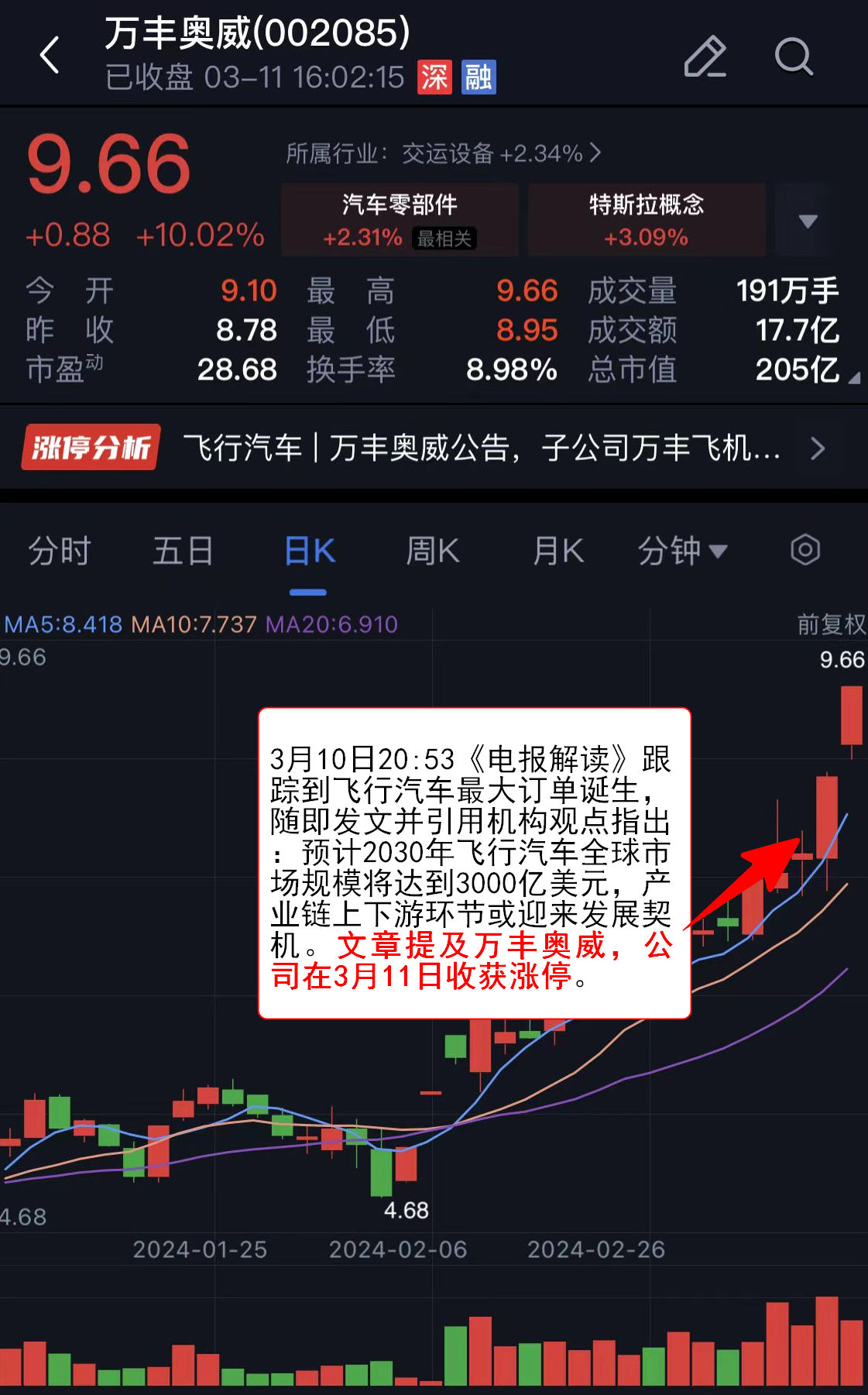Open the 汽车零部件 sector chip
Image resolution: width=868 pixels, height=1395 pixels.
coord(400,220)
